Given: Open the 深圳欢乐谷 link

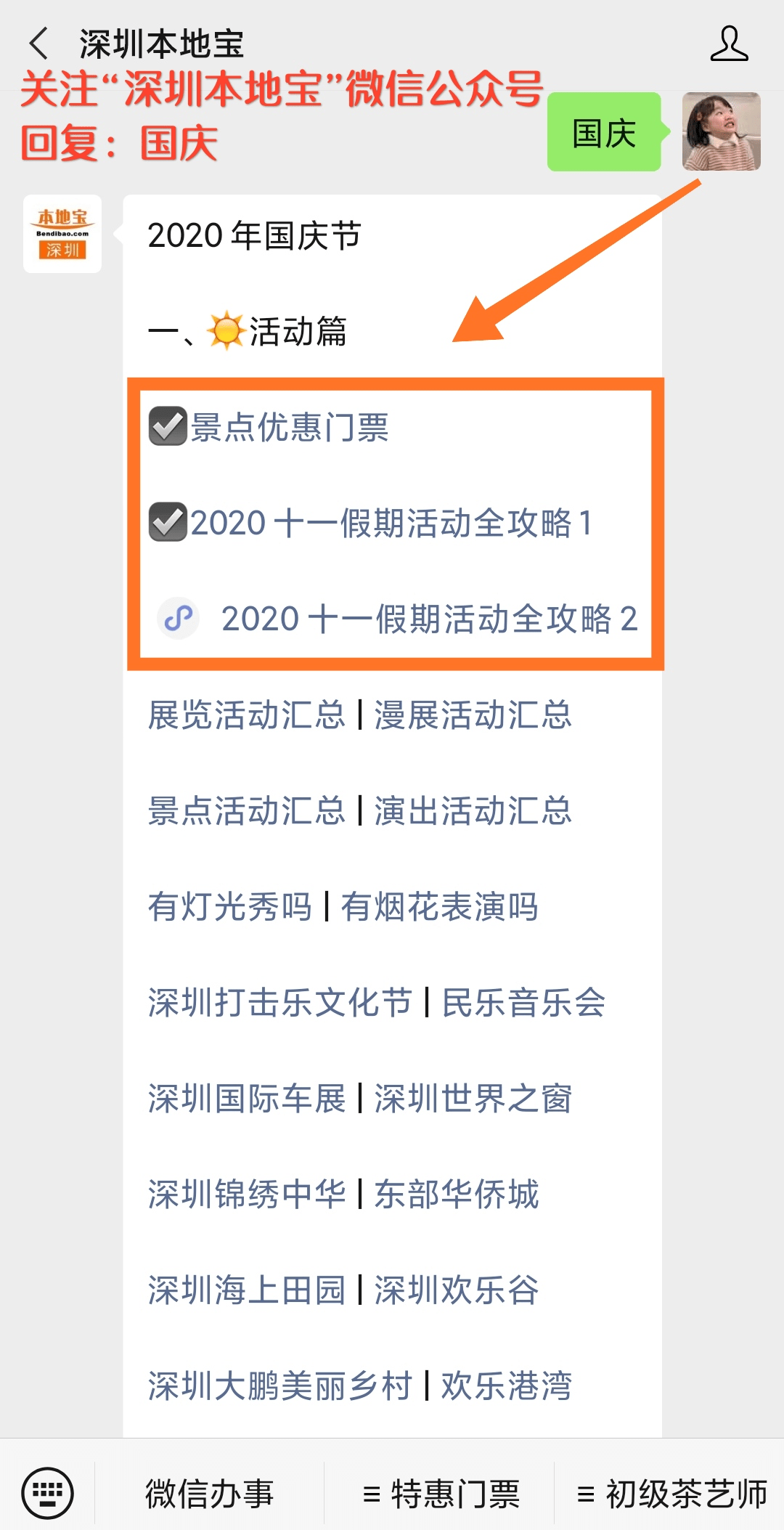Looking at the screenshot, I should coord(456,1290).
